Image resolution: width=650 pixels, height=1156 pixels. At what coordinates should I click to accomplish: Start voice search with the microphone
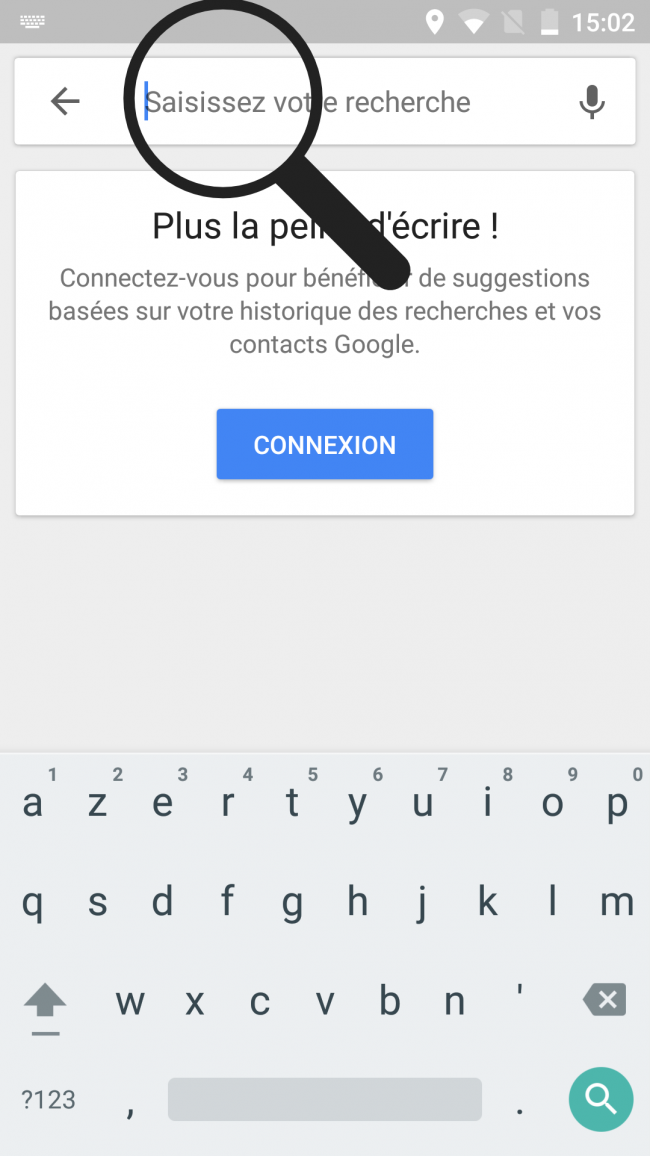tap(592, 101)
